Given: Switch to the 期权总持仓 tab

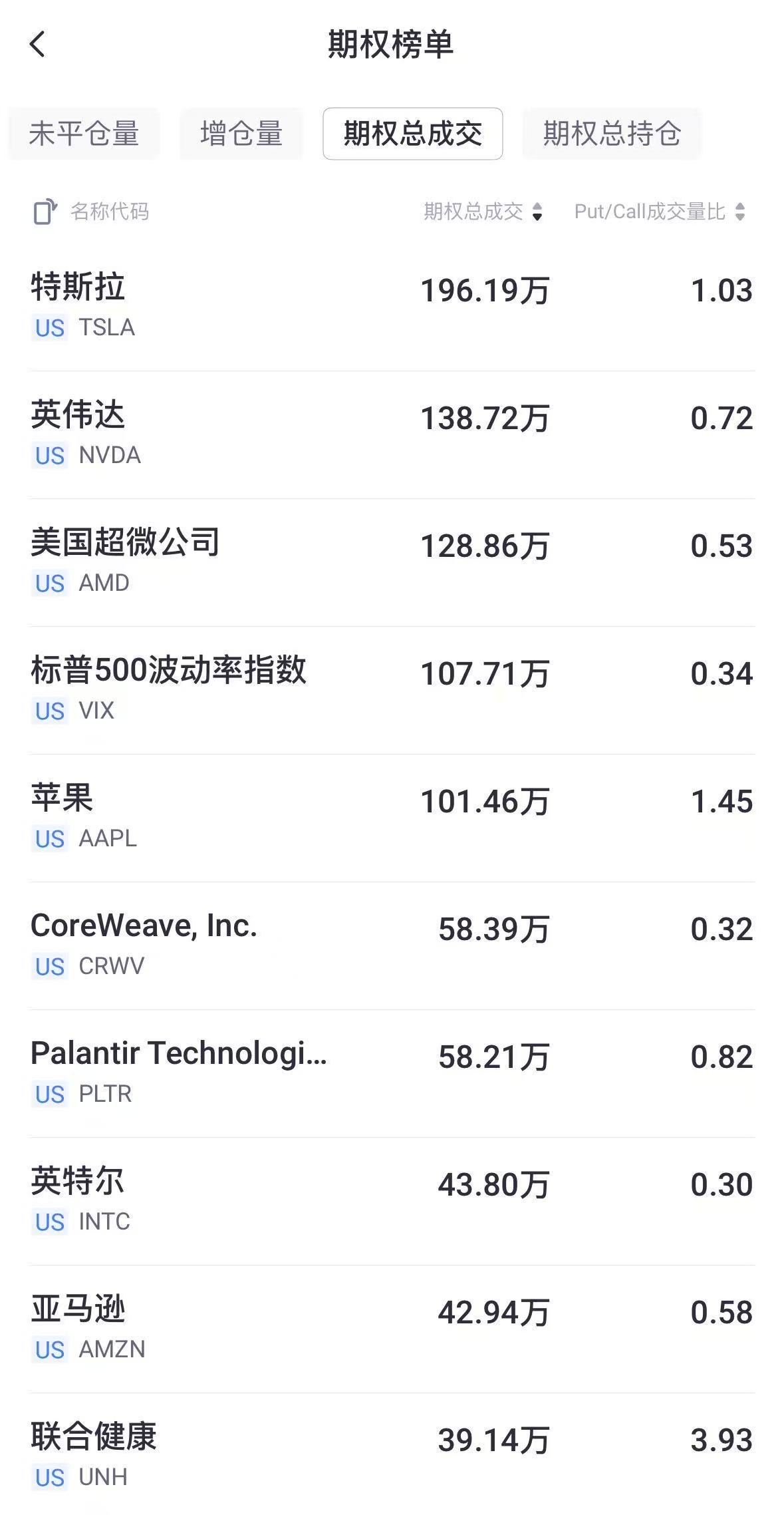Looking at the screenshot, I should (612, 134).
